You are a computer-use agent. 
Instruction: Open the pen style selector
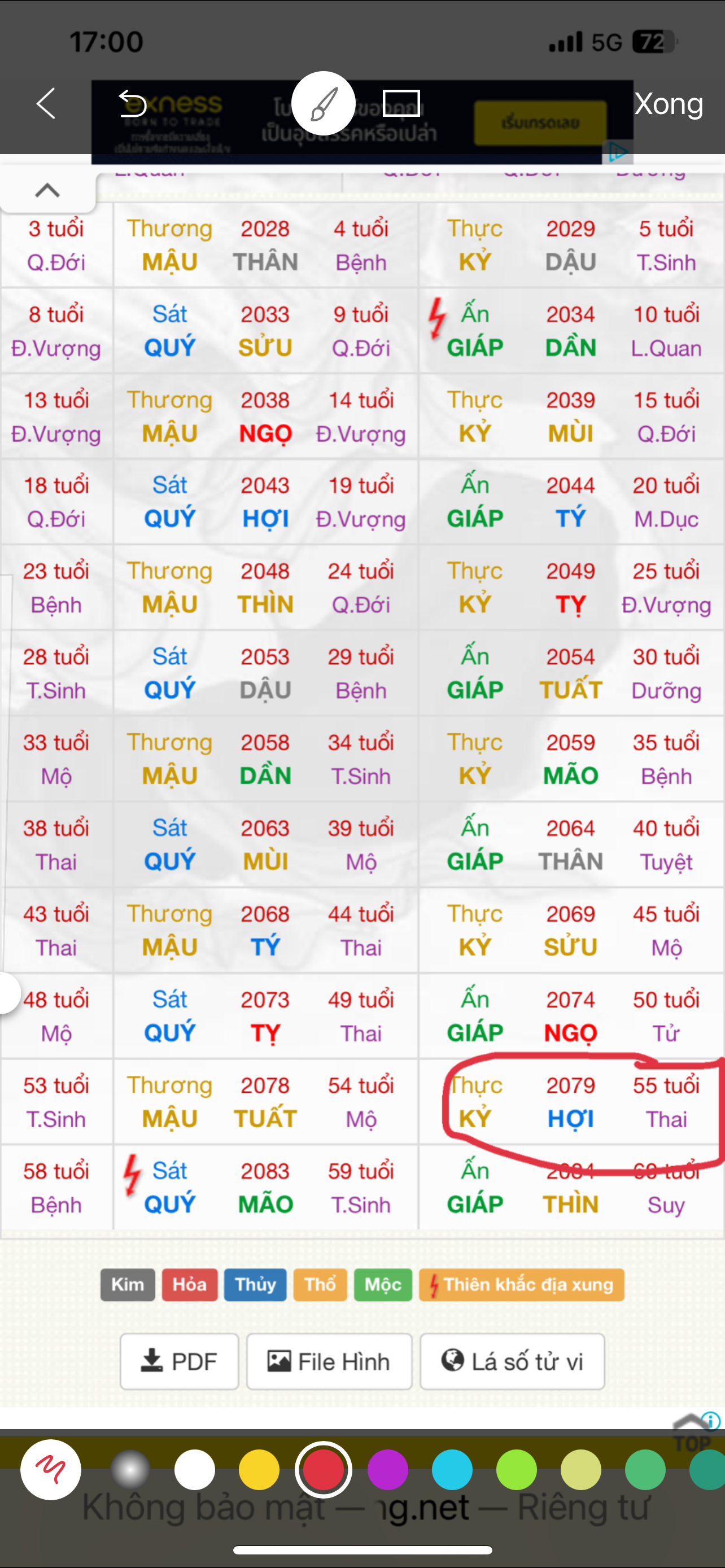click(50, 1469)
